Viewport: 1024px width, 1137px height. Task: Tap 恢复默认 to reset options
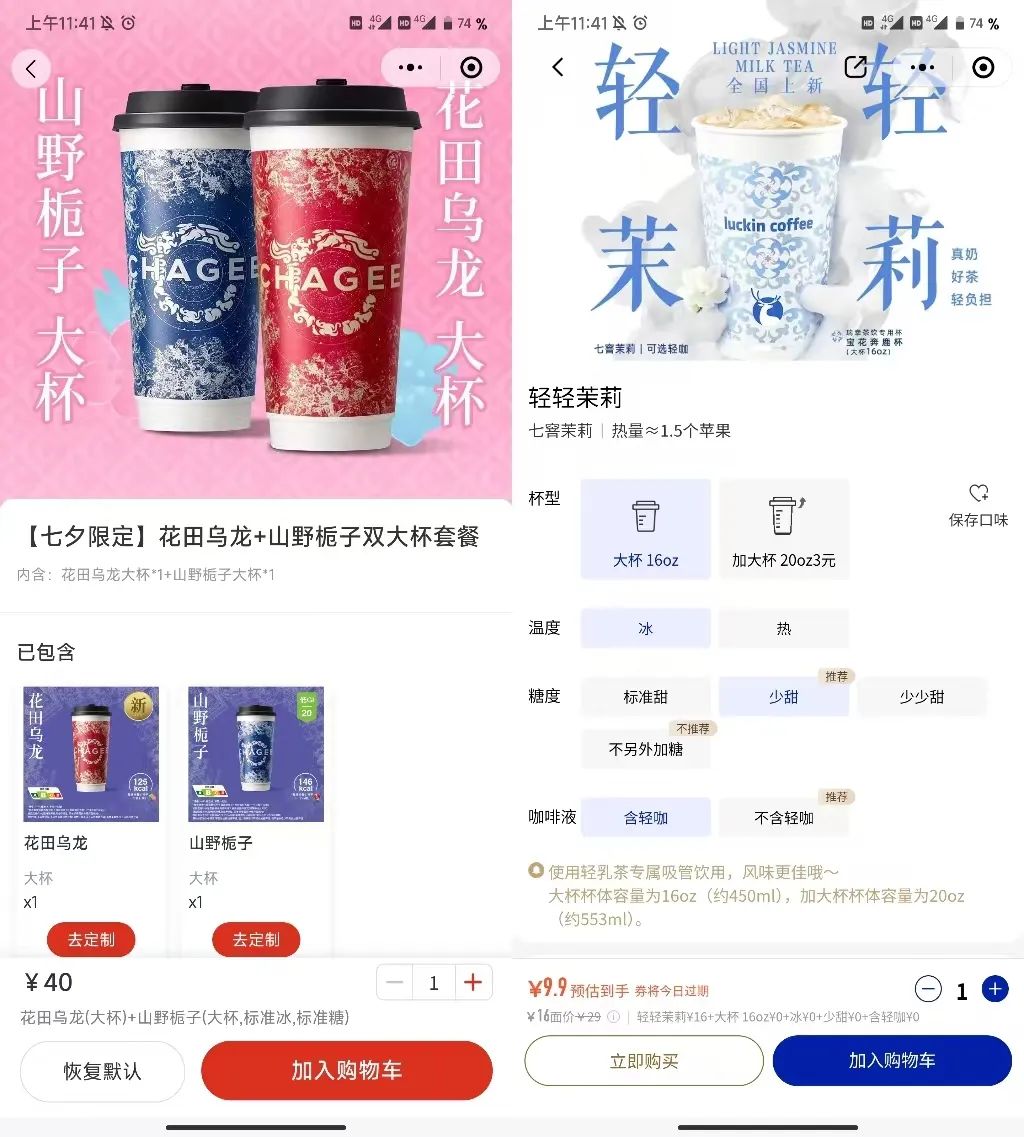coord(102,1071)
